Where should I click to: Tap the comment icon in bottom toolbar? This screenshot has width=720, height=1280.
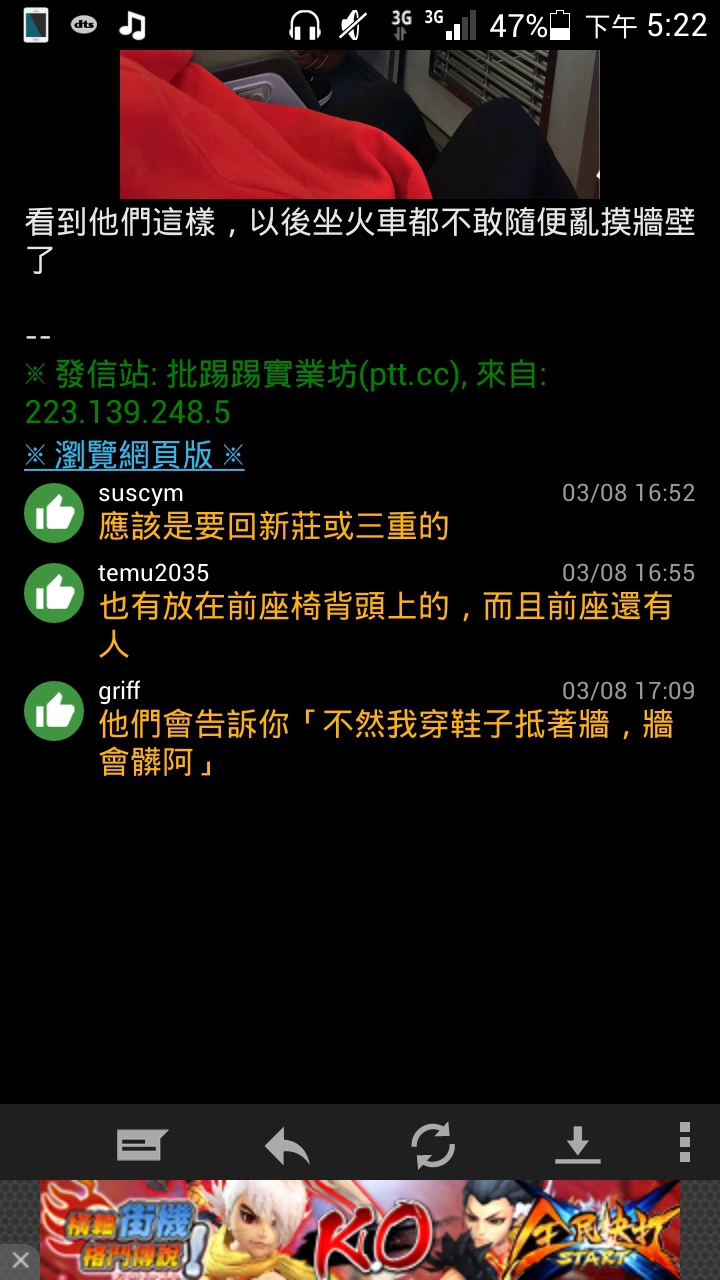click(141, 1145)
